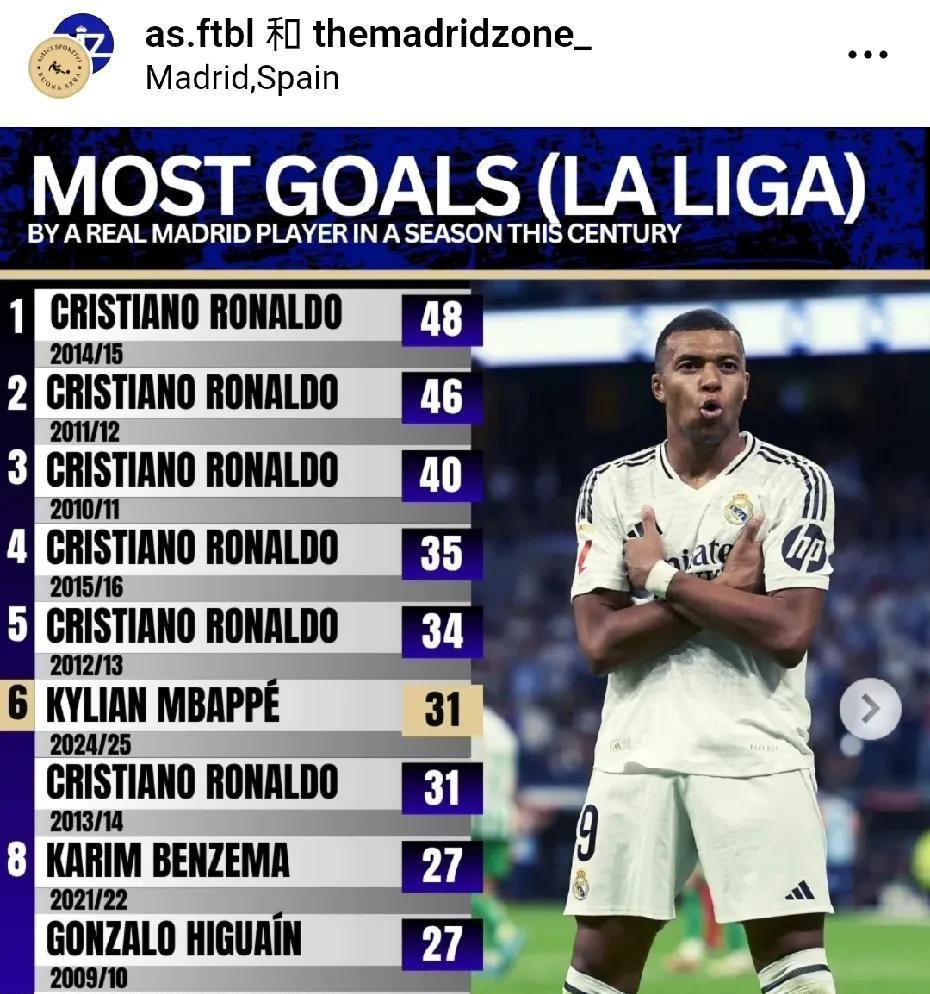Go to the next carousel image
Viewport: 930px width, 994px height.
[x=870, y=708]
